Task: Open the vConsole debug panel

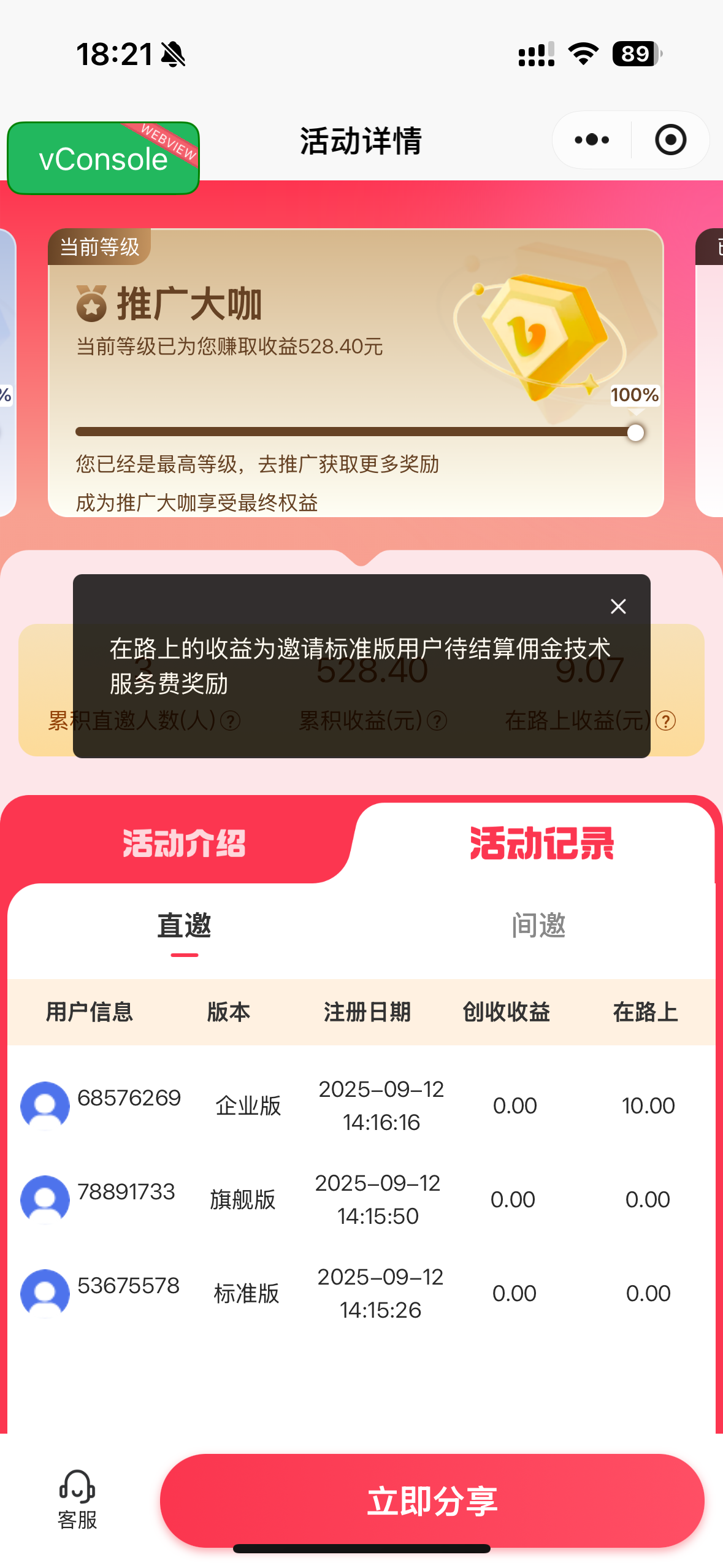Action: coord(103,158)
